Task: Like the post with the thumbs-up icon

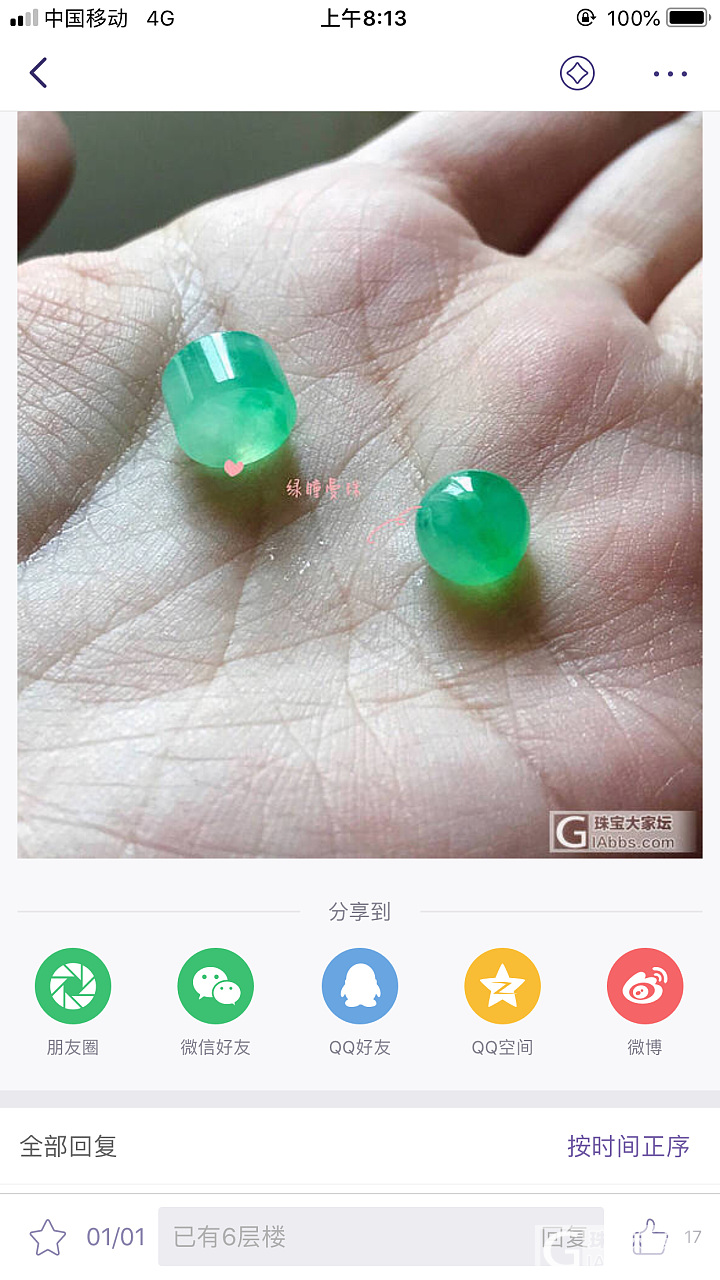Action: pyautogui.click(x=650, y=1237)
